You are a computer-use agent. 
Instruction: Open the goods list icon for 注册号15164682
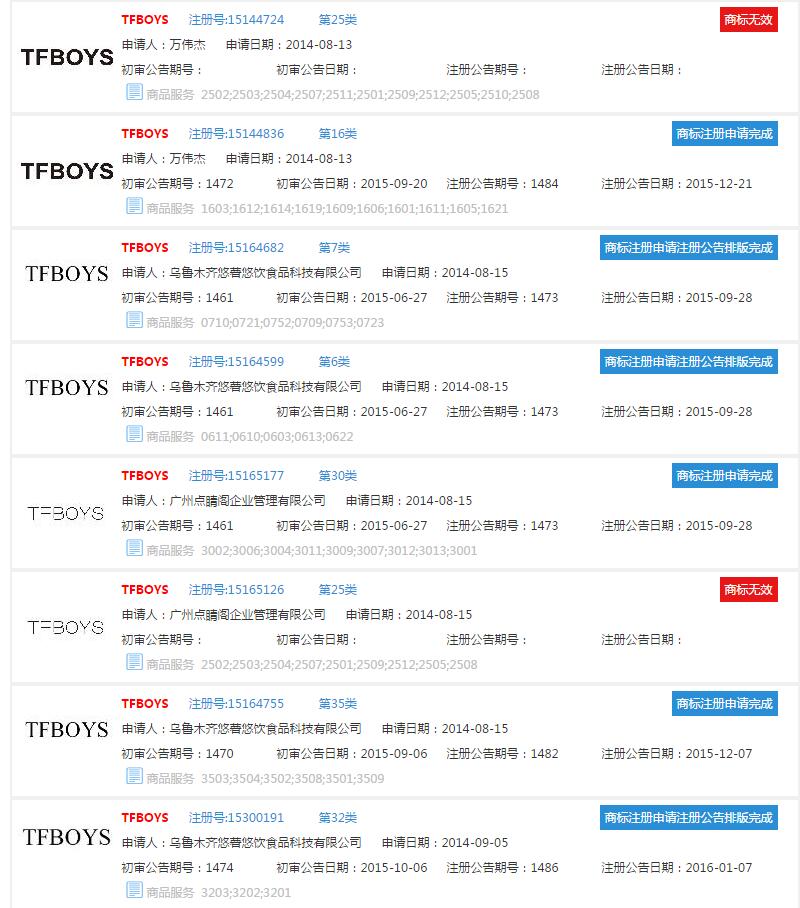(133, 323)
